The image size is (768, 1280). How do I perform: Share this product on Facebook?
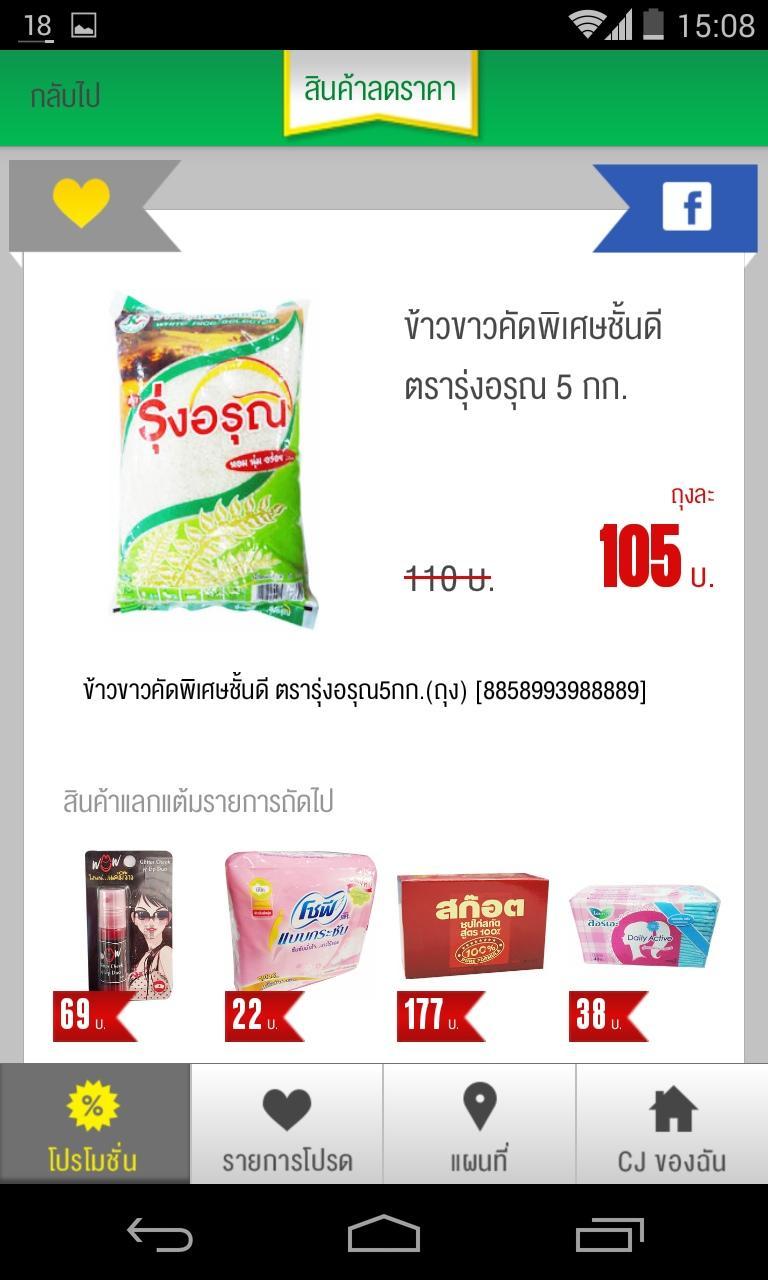[x=686, y=207]
